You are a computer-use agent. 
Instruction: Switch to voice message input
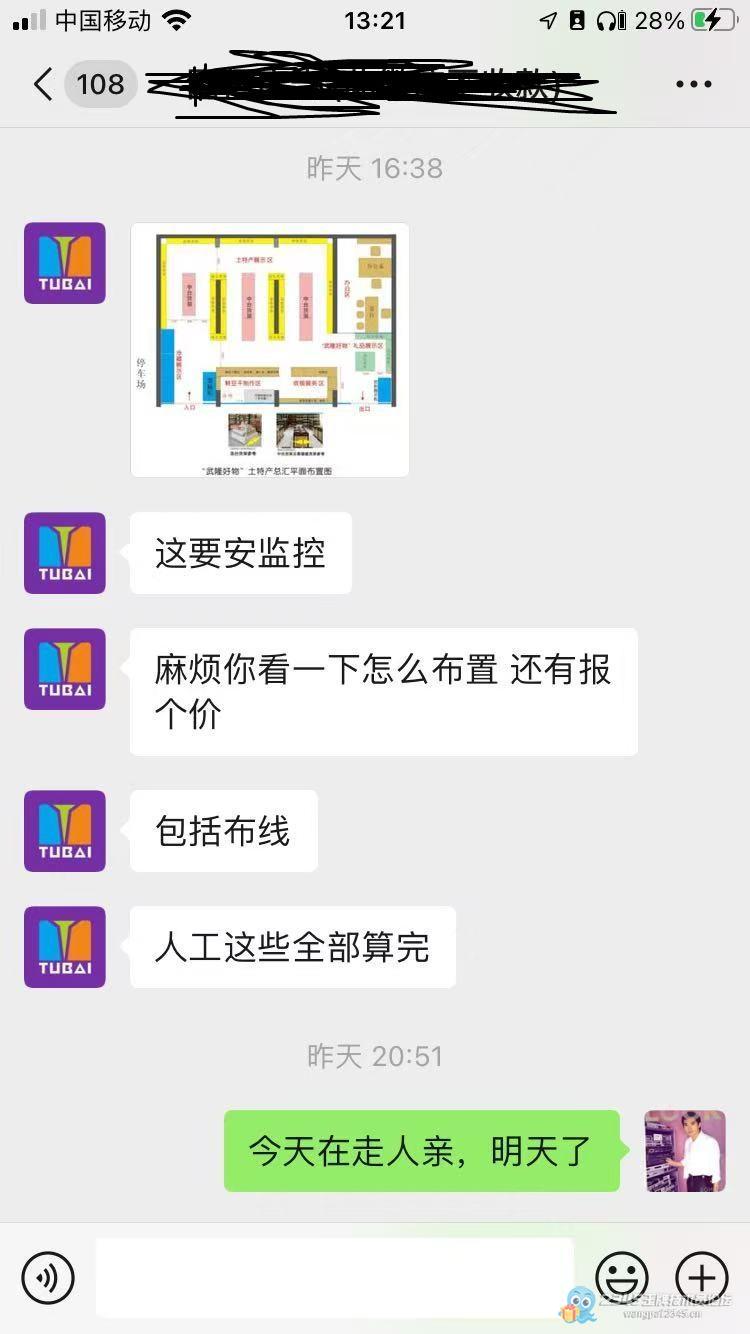coord(48,1277)
